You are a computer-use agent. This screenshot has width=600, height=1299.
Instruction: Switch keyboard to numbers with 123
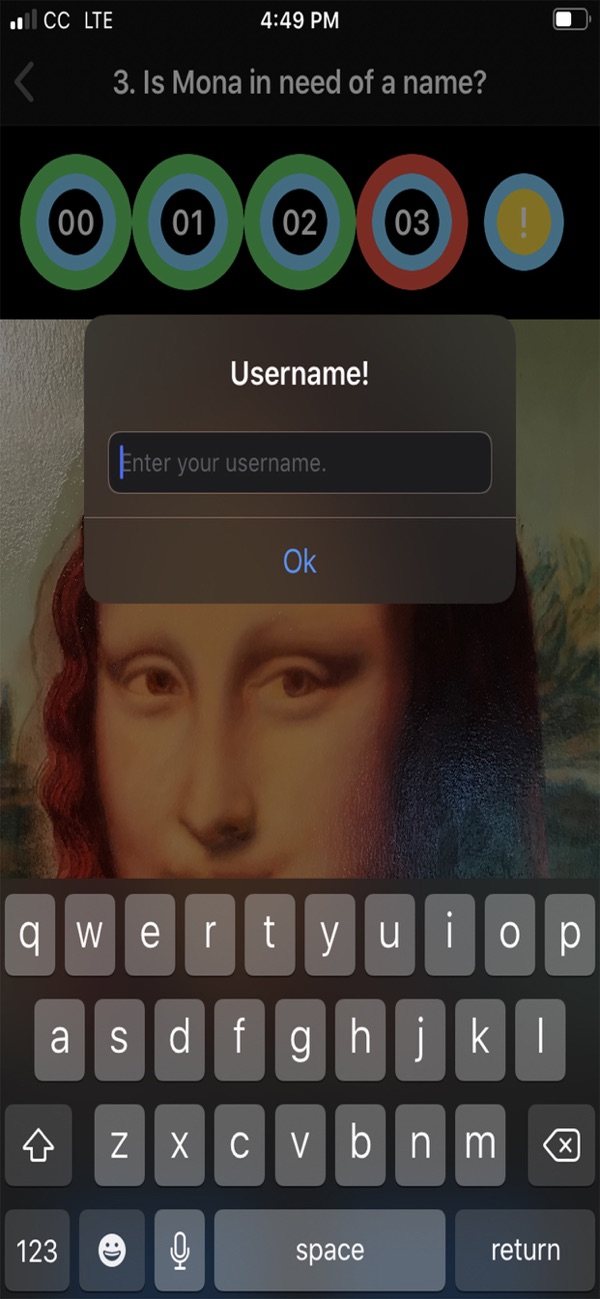[x=37, y=1250]
